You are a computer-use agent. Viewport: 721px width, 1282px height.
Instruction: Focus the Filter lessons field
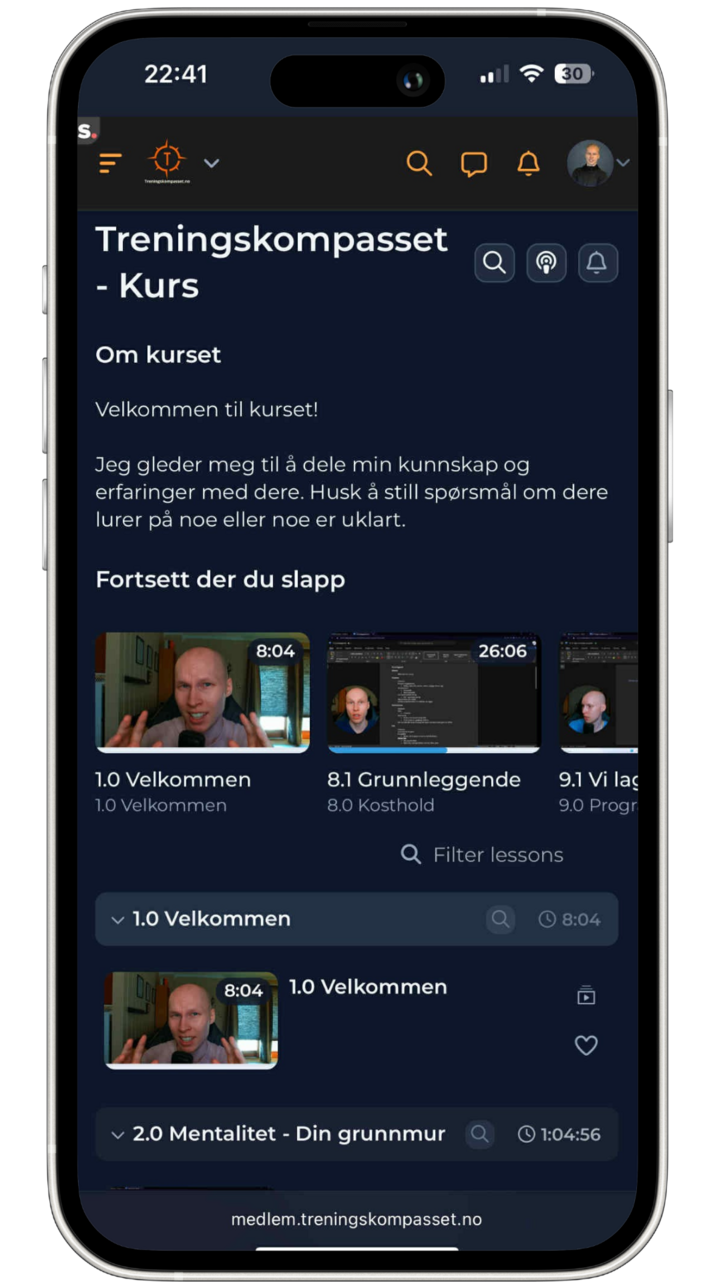497,855
